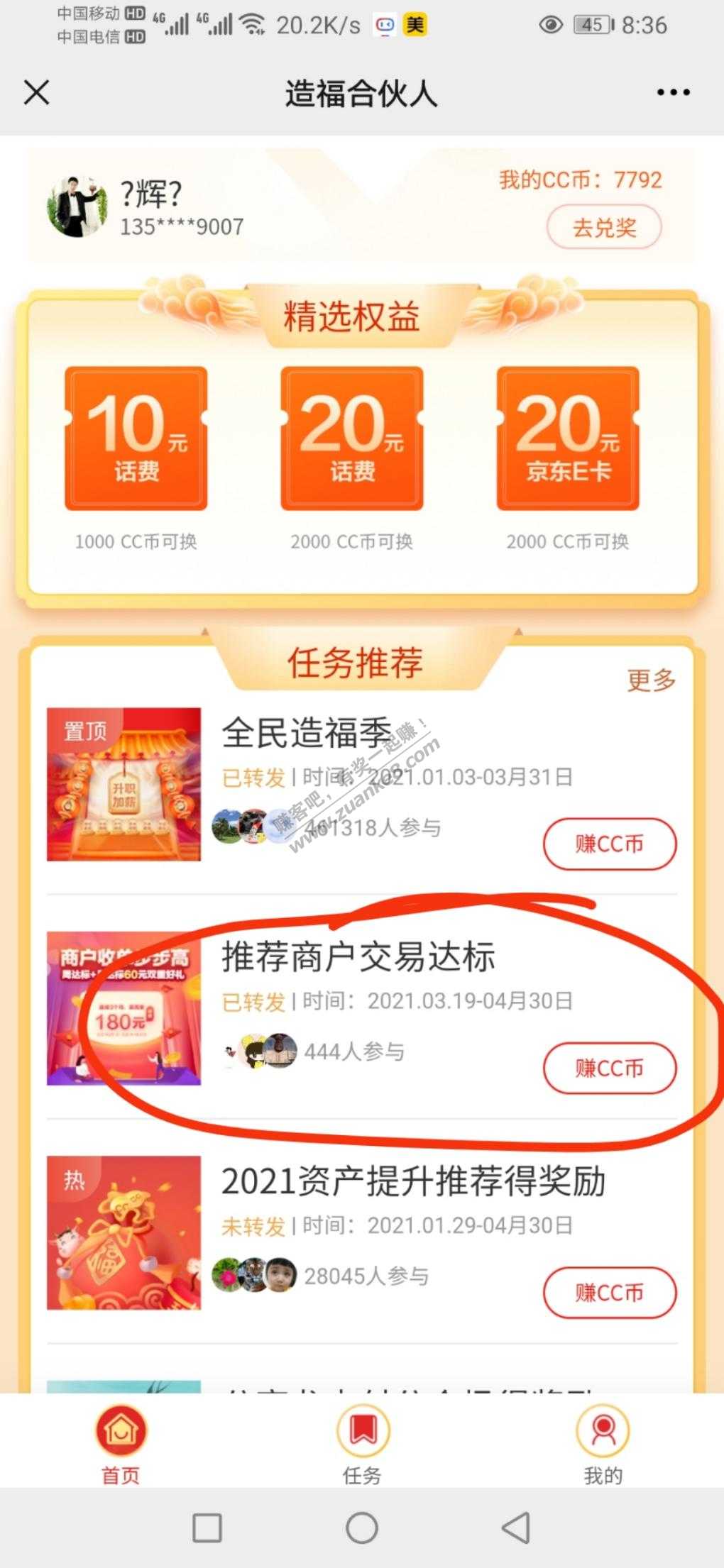Image resolution: width=724 pixels, height=1568 pixels.
Task: Tap the 去兑奖 redeem button
Action: coord(604,227)
